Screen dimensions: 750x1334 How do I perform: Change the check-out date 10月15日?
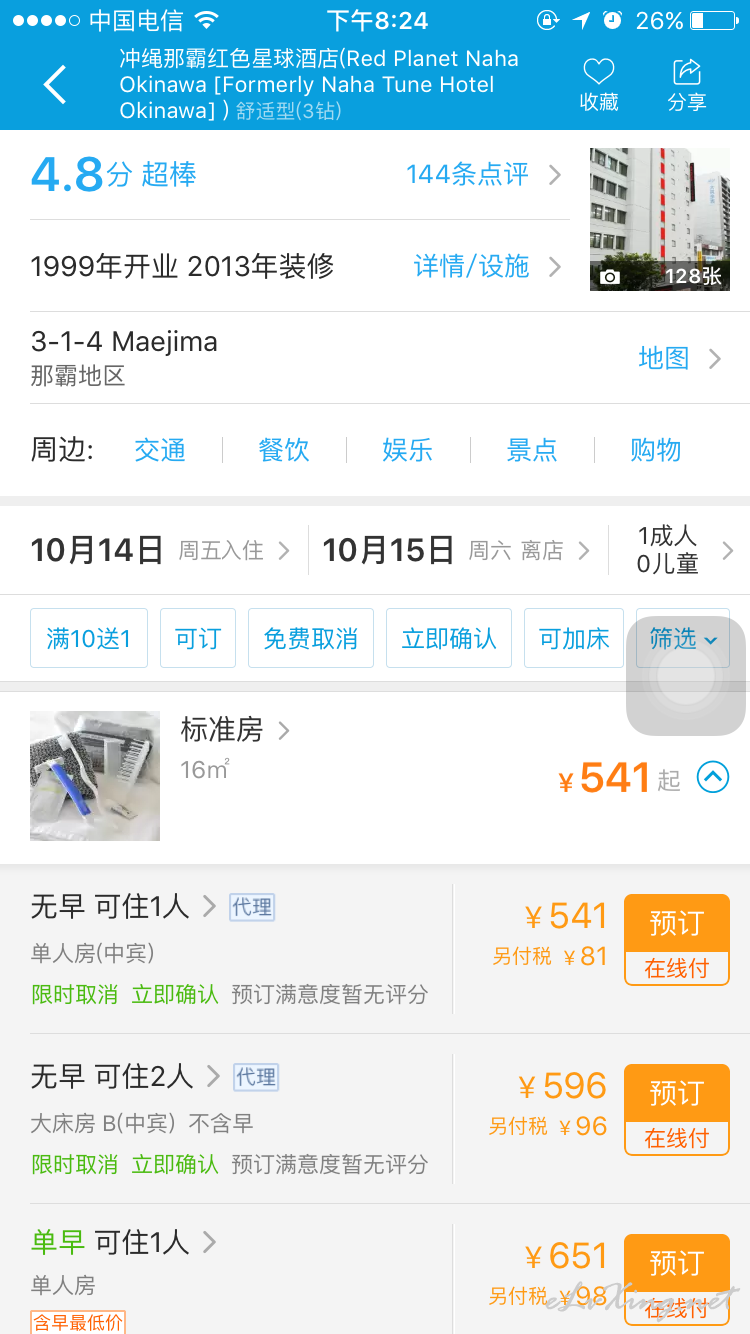tap(456, 550)
